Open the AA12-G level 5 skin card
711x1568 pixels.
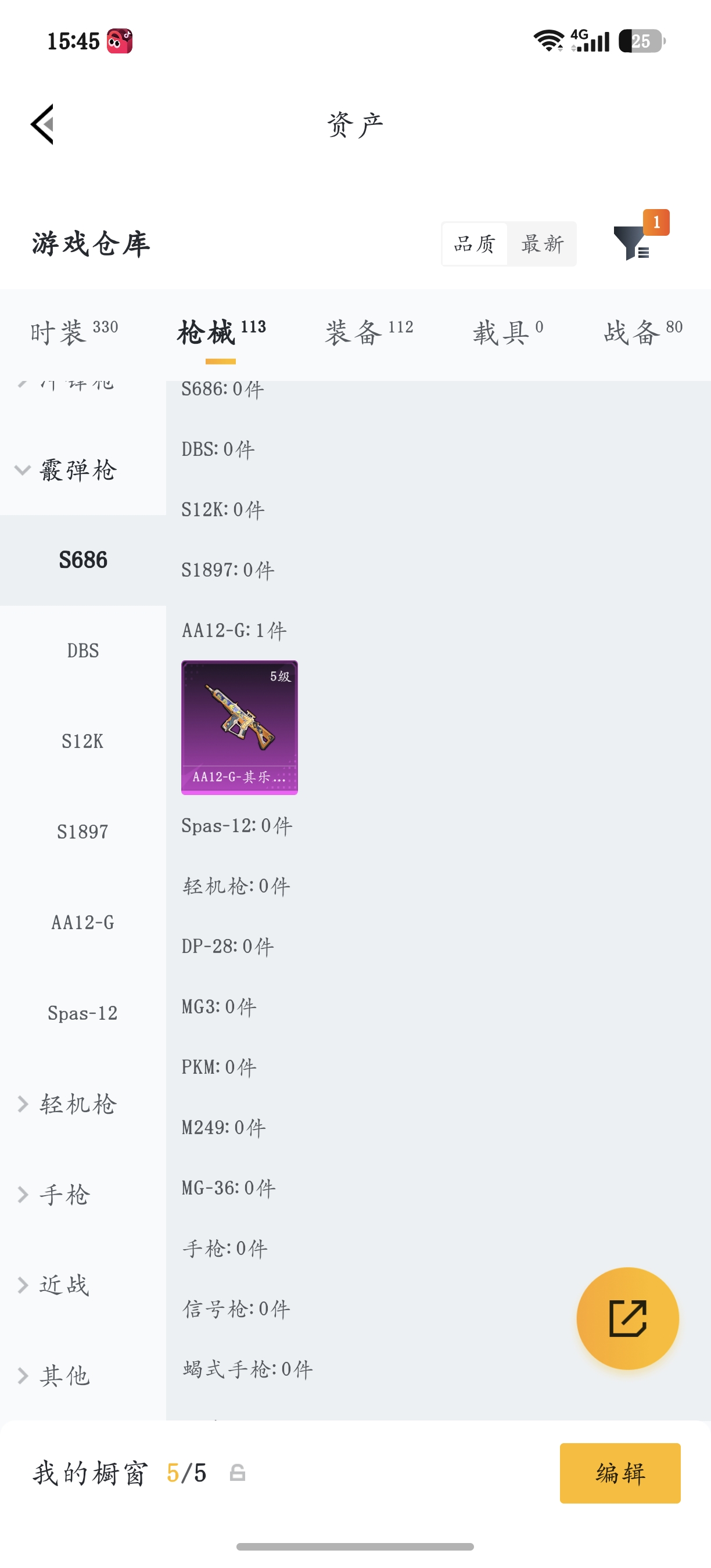coord(239,728)
